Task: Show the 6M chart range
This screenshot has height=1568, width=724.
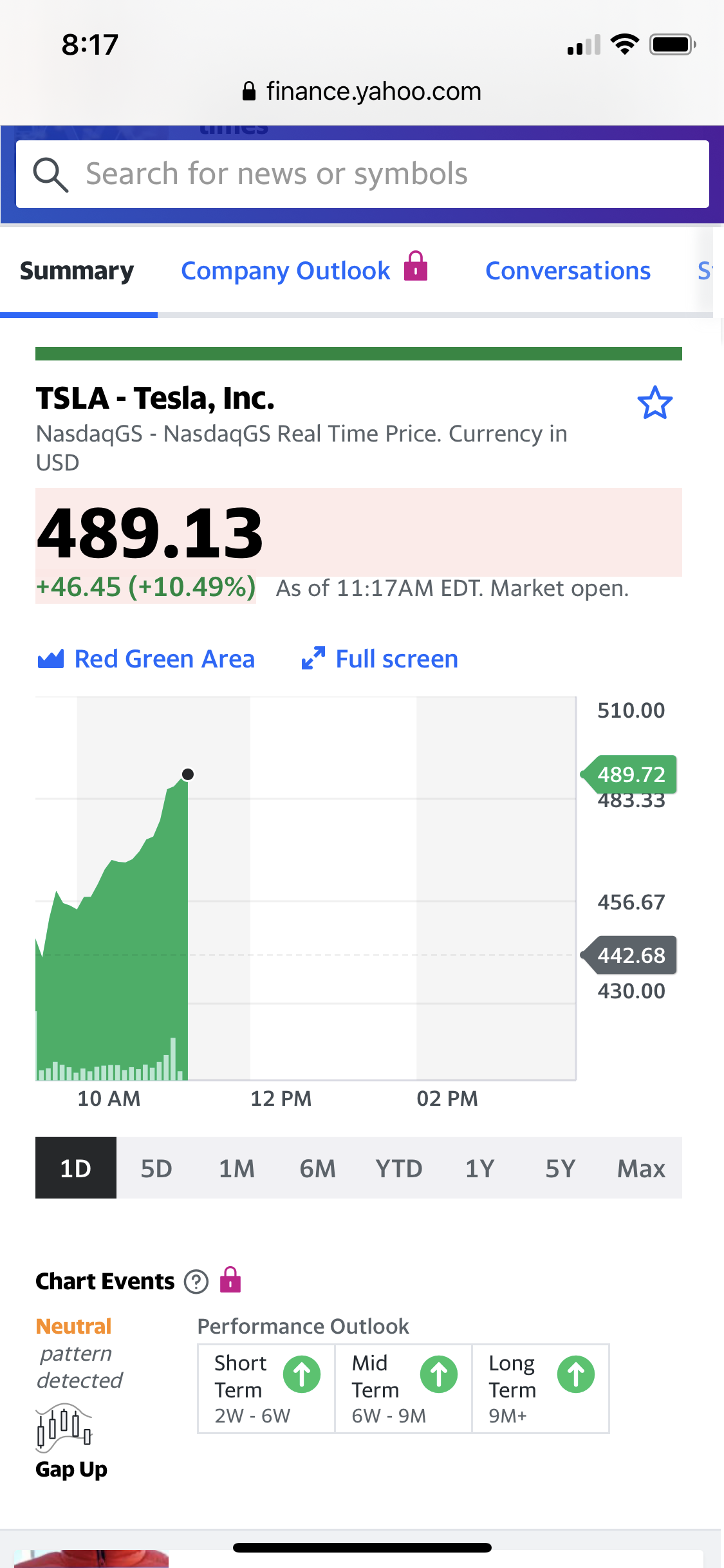Action: coord(318,1168)
